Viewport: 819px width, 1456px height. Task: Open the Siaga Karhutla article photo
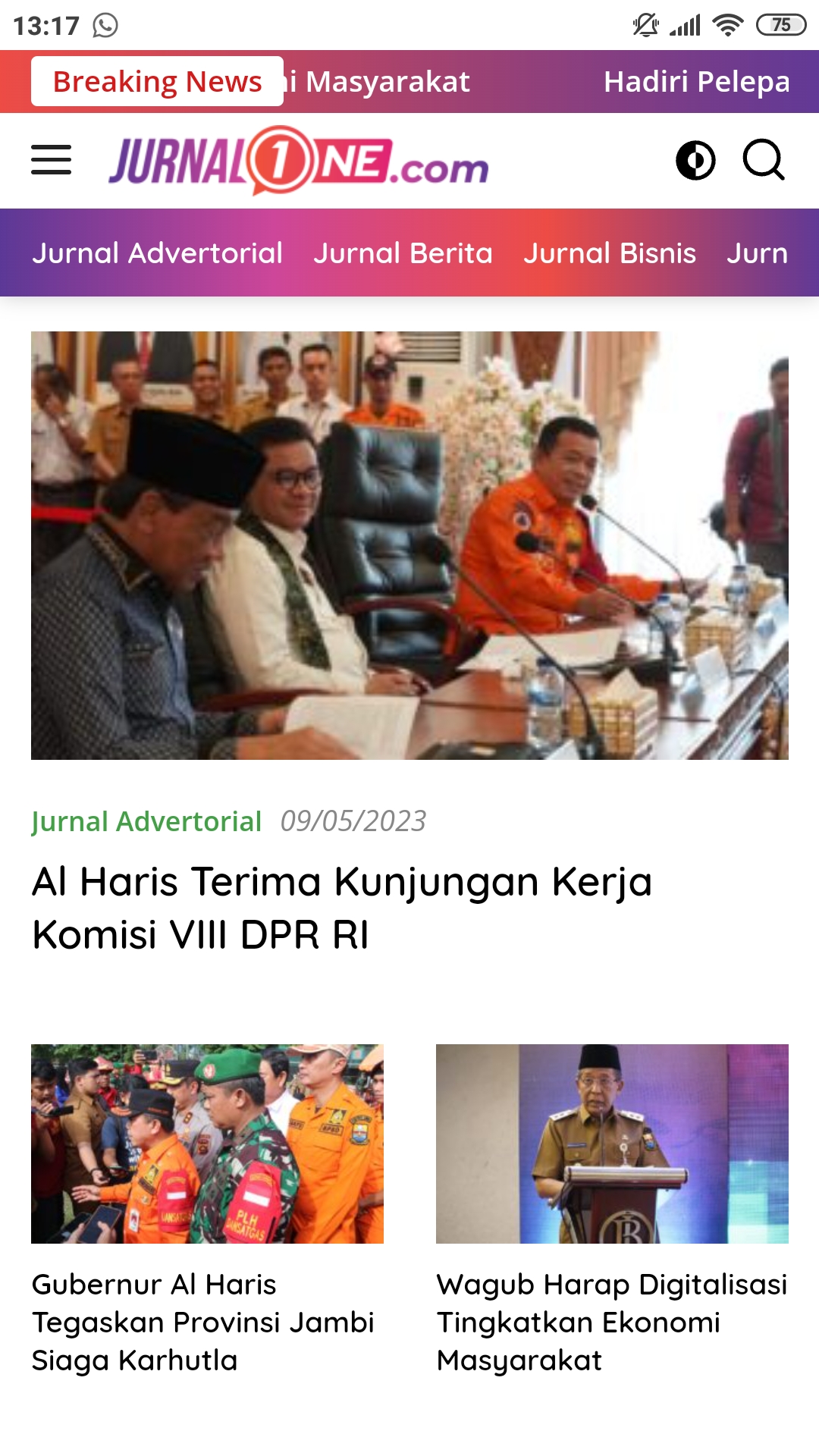[207, 1144]
